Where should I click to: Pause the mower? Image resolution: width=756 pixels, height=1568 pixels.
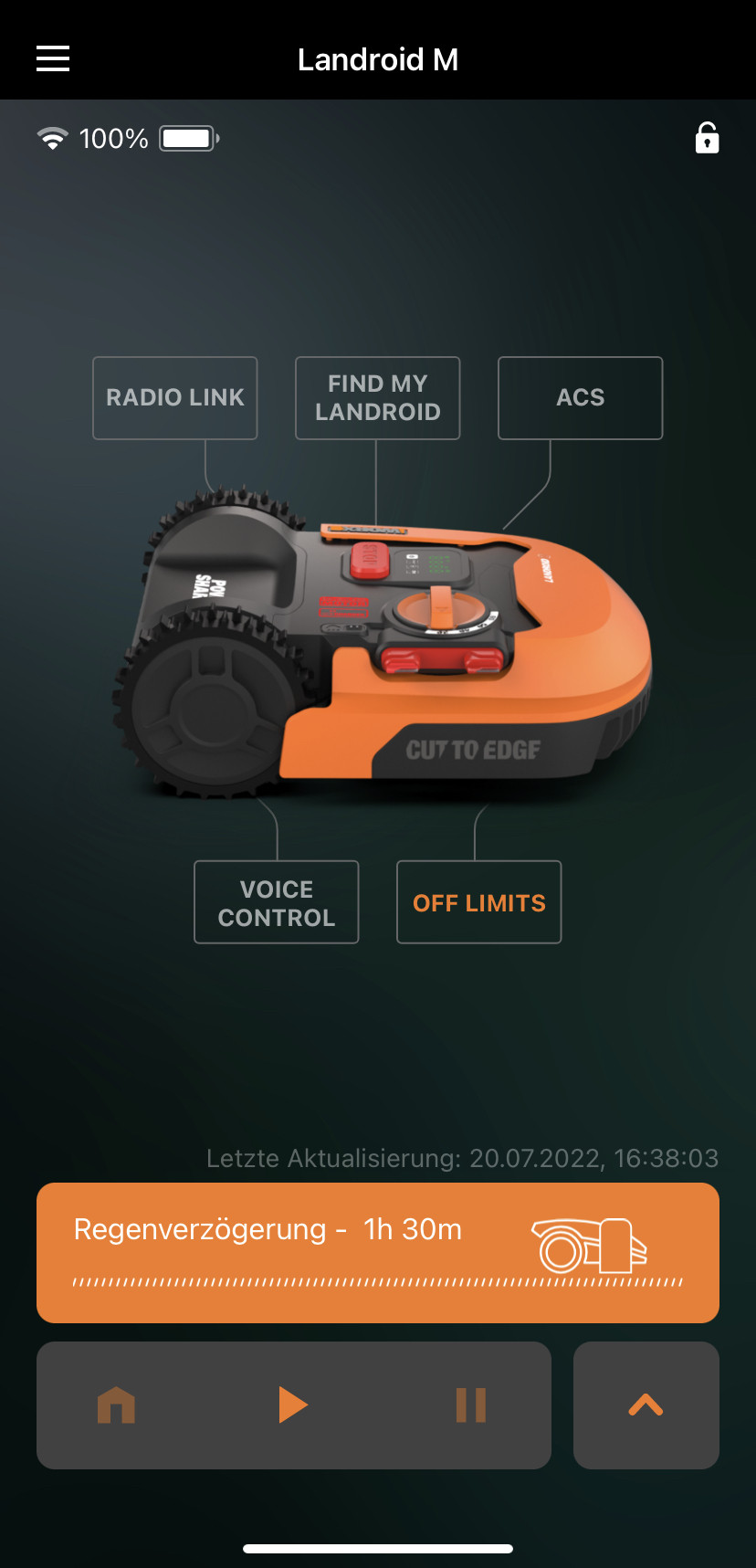coord(471,1405)
